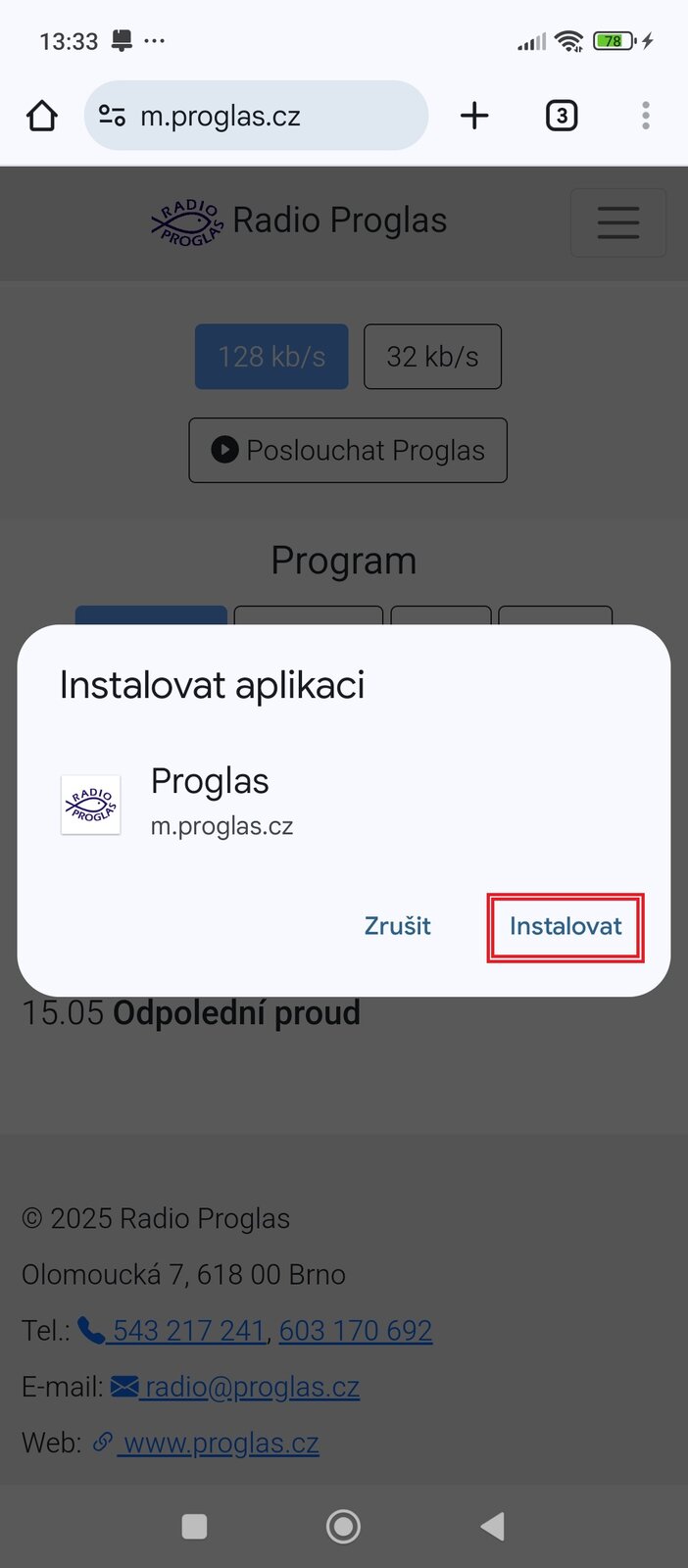Image resolution: width=688 pixels, height=1568 pixels.
Task: Open a new browser tab
Action: point(474,116)
